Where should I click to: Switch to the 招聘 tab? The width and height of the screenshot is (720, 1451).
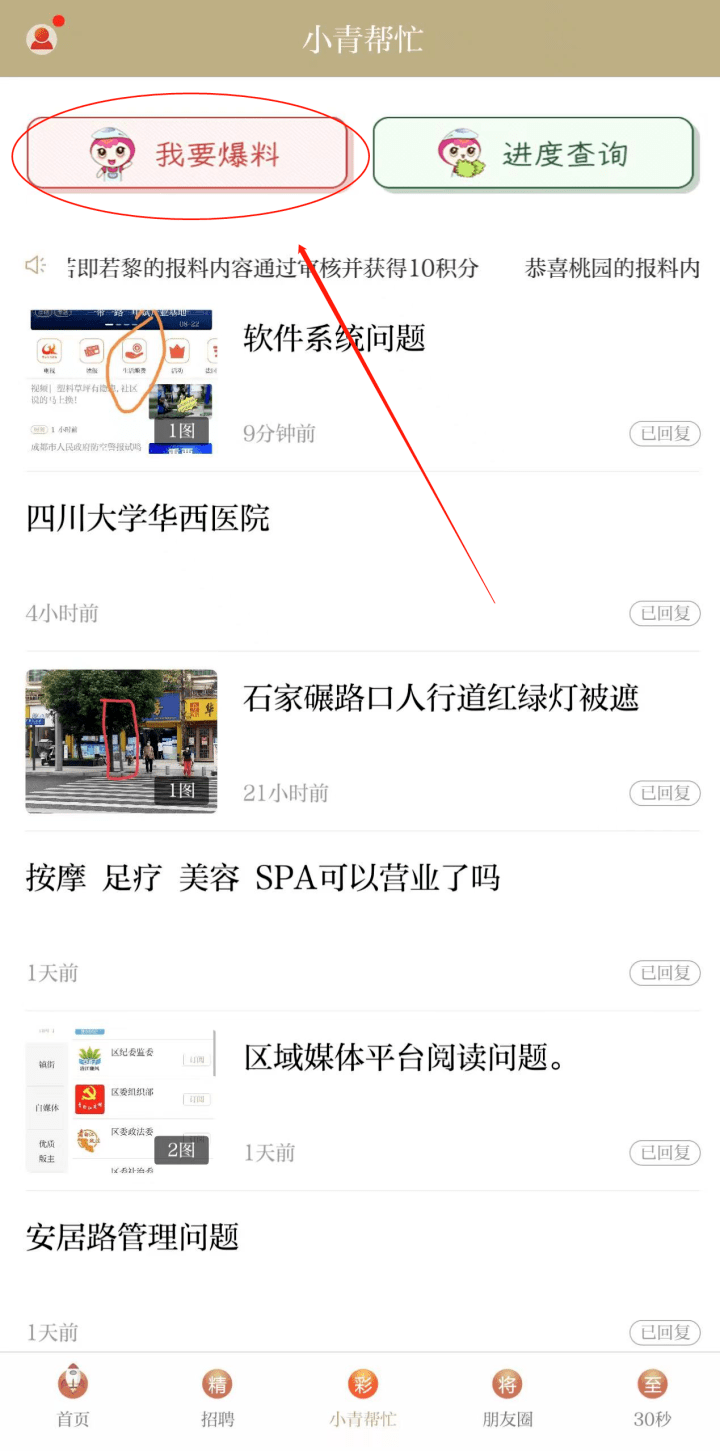(217, 1398)
